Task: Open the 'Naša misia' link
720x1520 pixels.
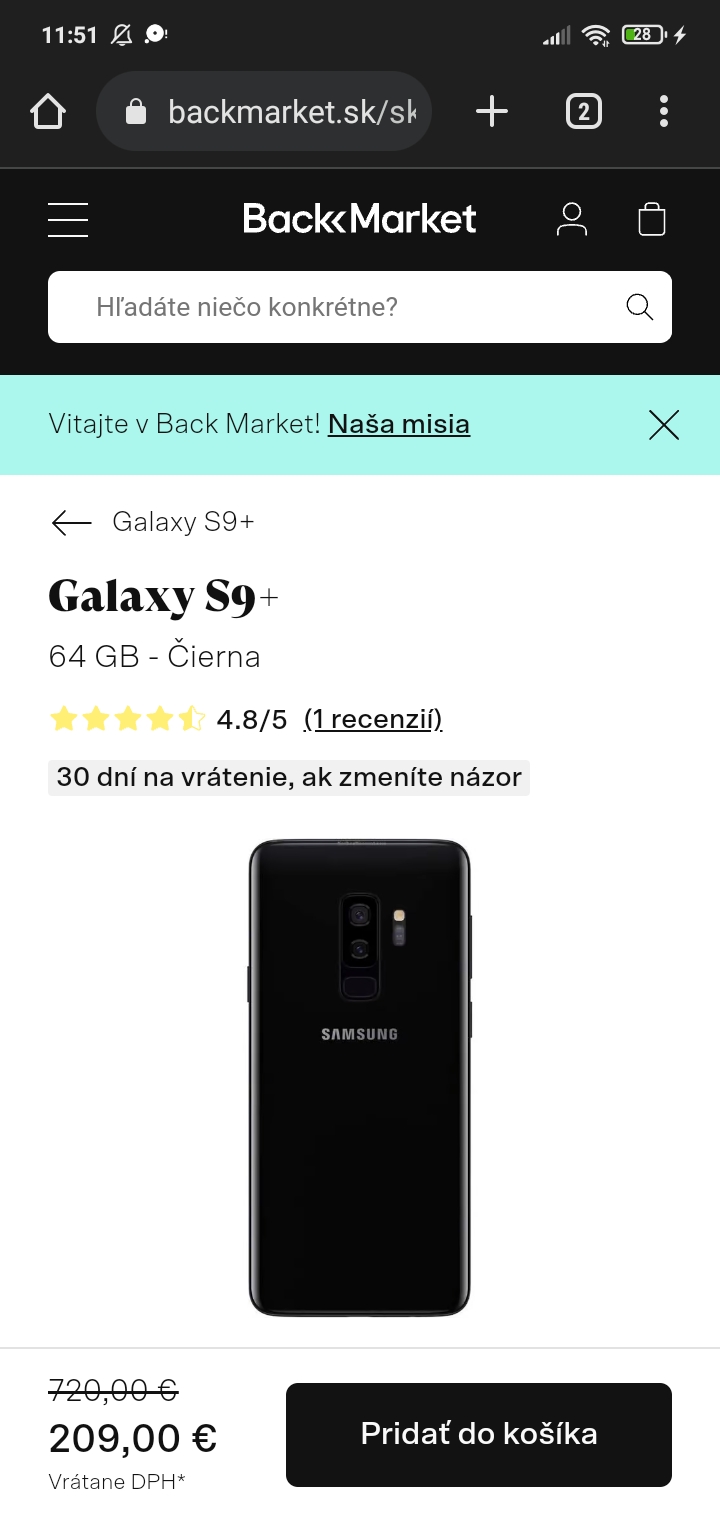Action: pos(398,424)
